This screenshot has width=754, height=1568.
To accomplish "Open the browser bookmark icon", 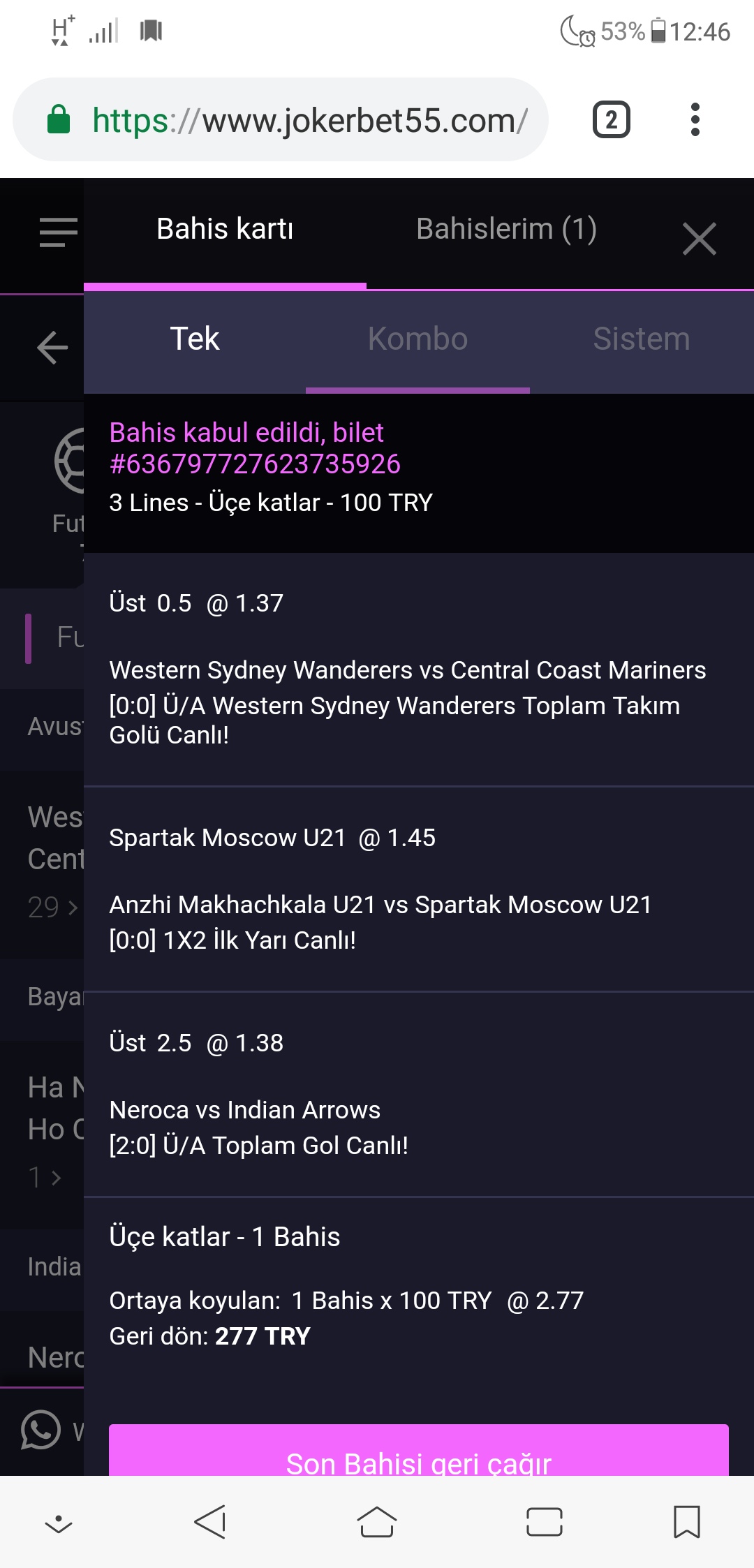I will click(x=687, y=1522).
